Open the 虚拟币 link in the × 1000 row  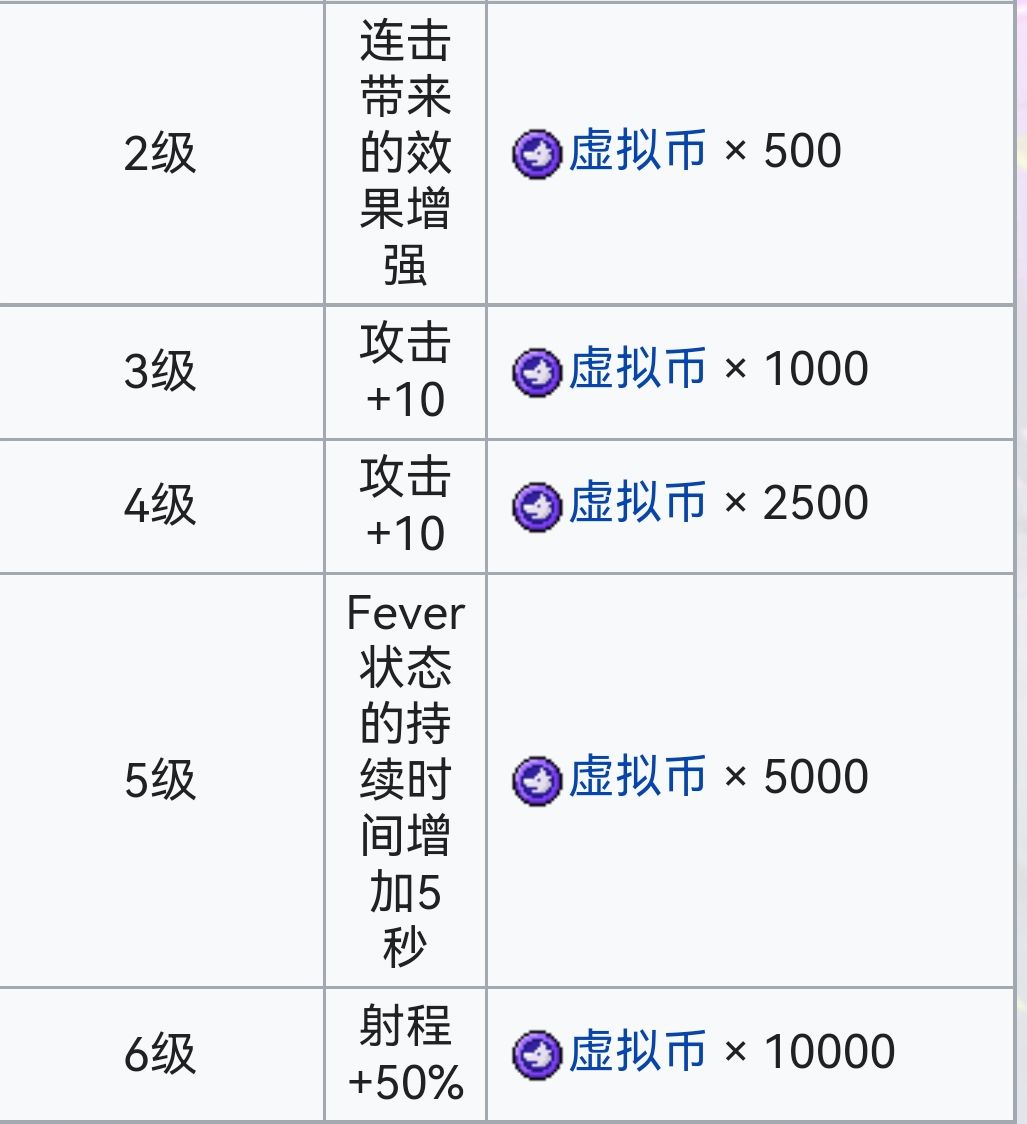coord(637,369)
